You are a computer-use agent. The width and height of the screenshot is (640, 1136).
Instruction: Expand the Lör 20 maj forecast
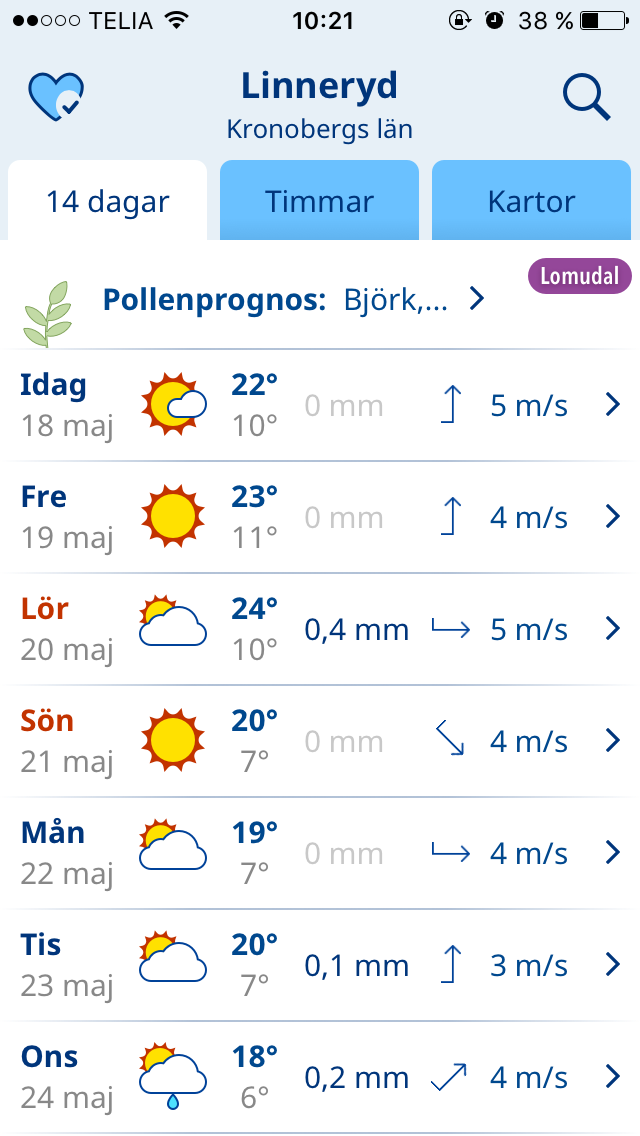[x=320, y=630]
